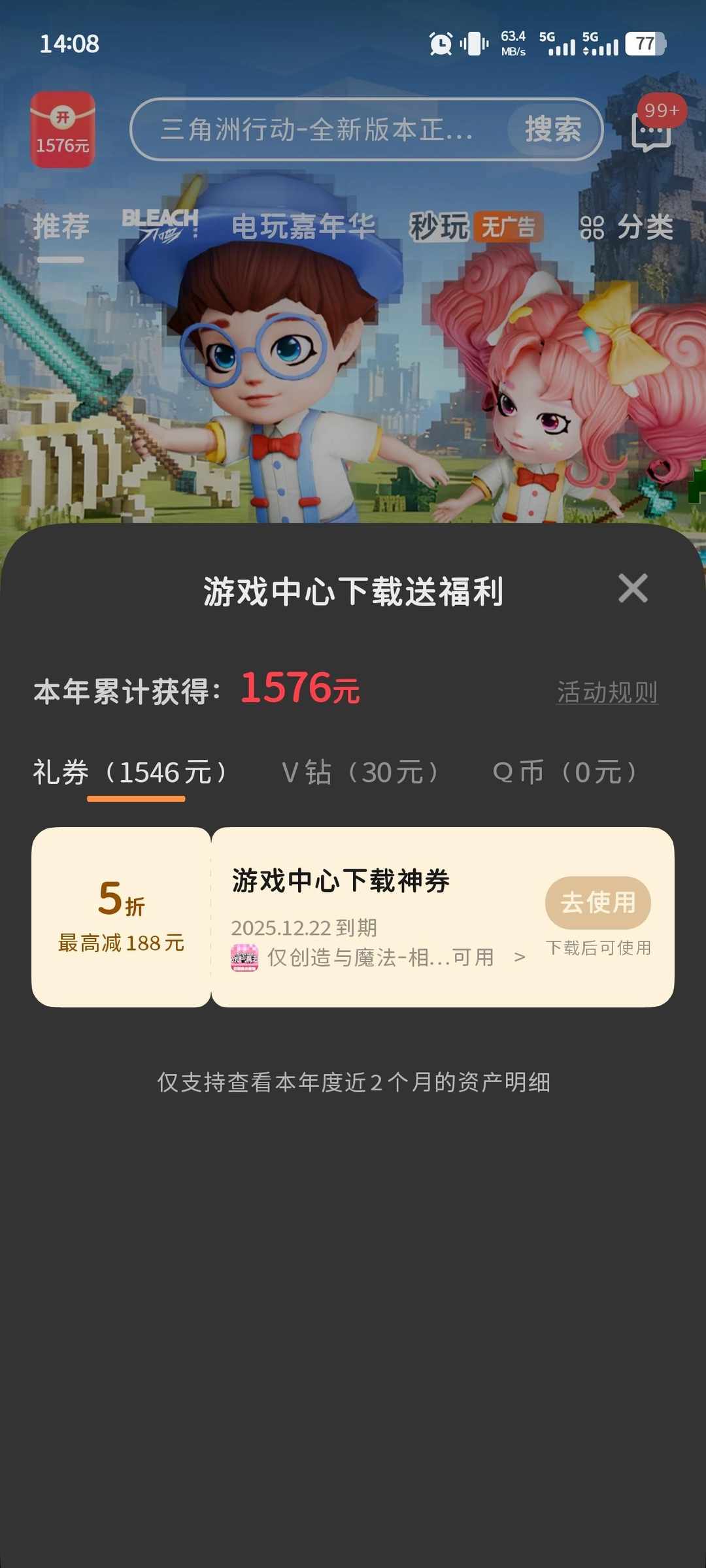
Task: Tap the 去使用 coupon button
Action: coord(597,902)
